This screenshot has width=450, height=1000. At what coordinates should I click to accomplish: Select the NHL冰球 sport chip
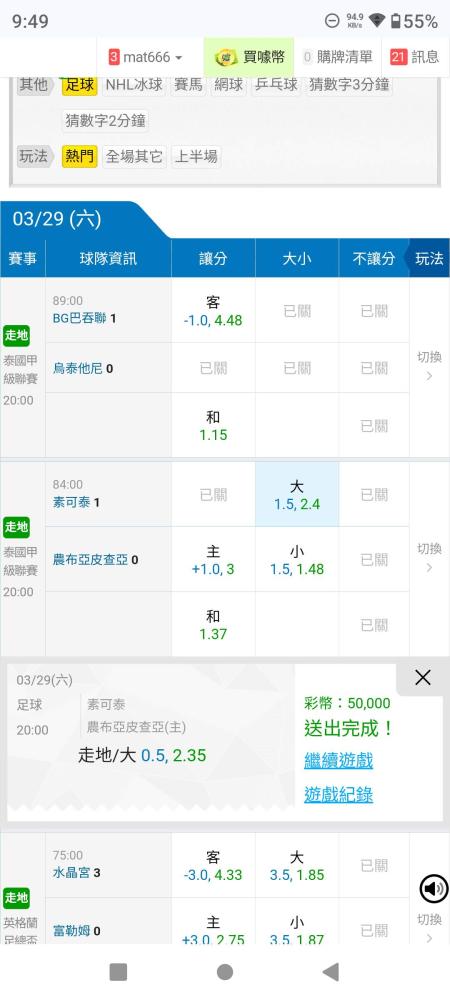coord(134,85)
